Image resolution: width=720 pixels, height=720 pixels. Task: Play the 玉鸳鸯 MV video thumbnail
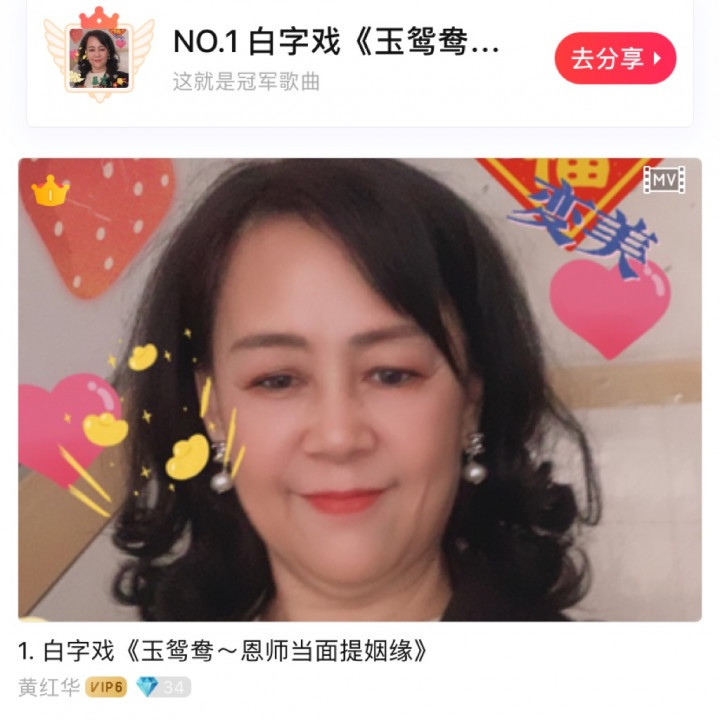(360, 390)
